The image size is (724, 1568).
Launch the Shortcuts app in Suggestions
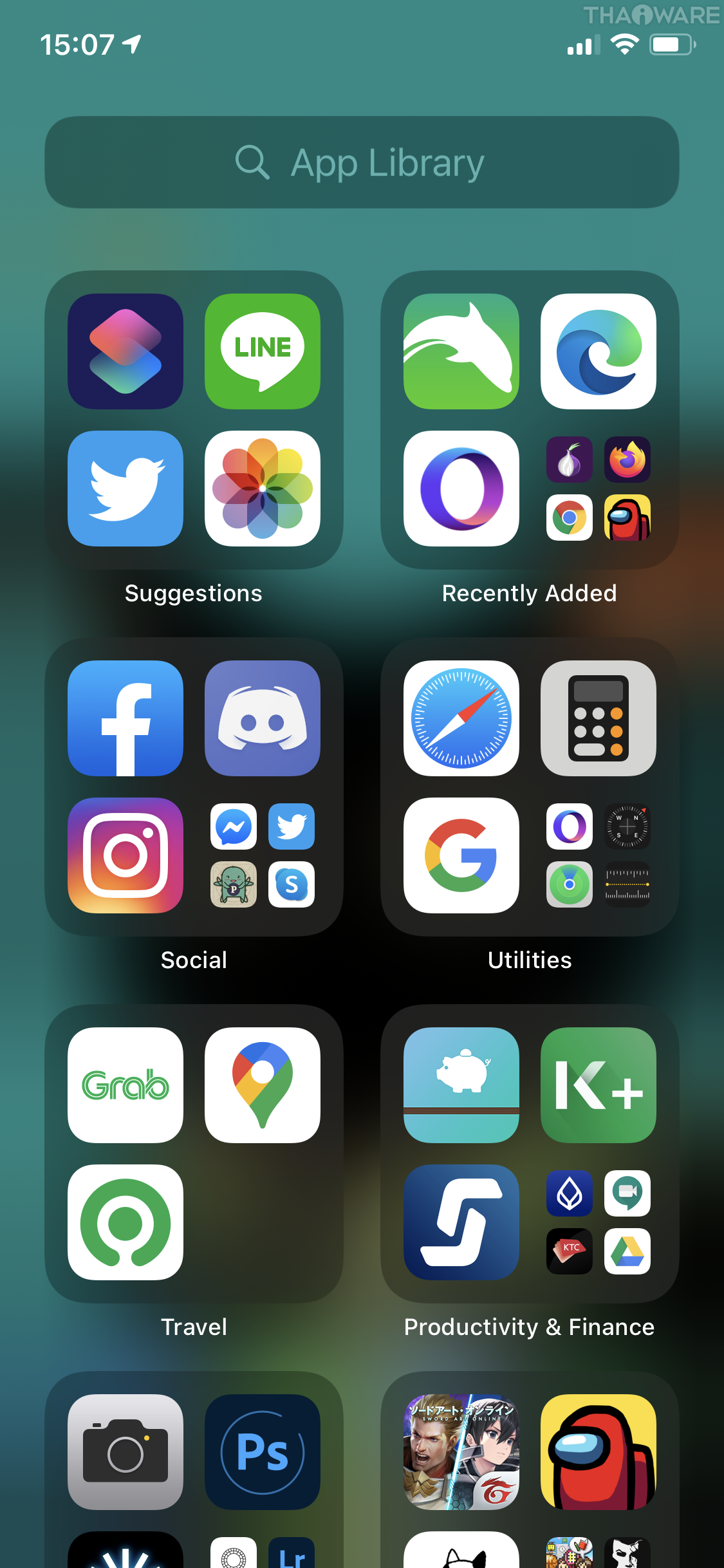(x=125, y=351)
